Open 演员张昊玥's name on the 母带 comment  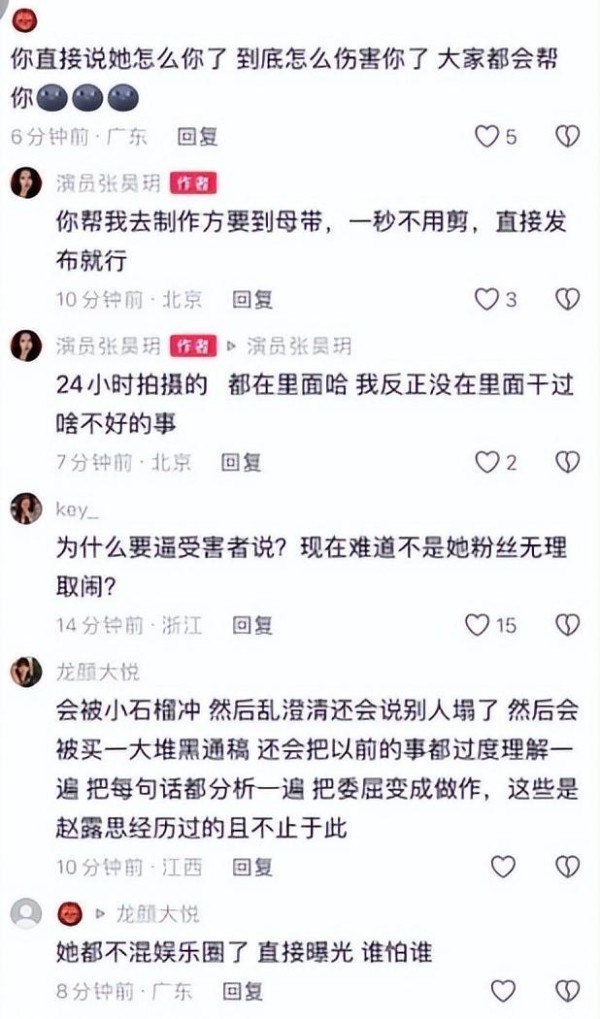[x=109, y=184]
